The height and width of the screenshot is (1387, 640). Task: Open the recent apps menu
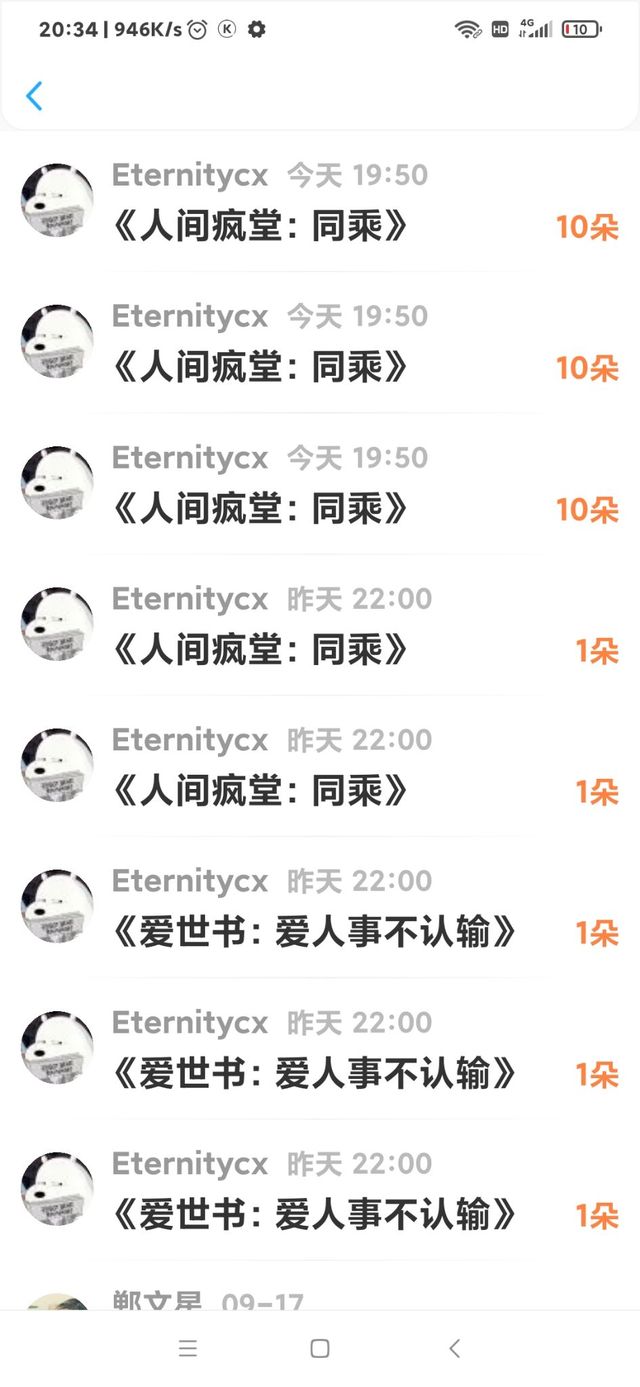click(x=188, y=1348)
